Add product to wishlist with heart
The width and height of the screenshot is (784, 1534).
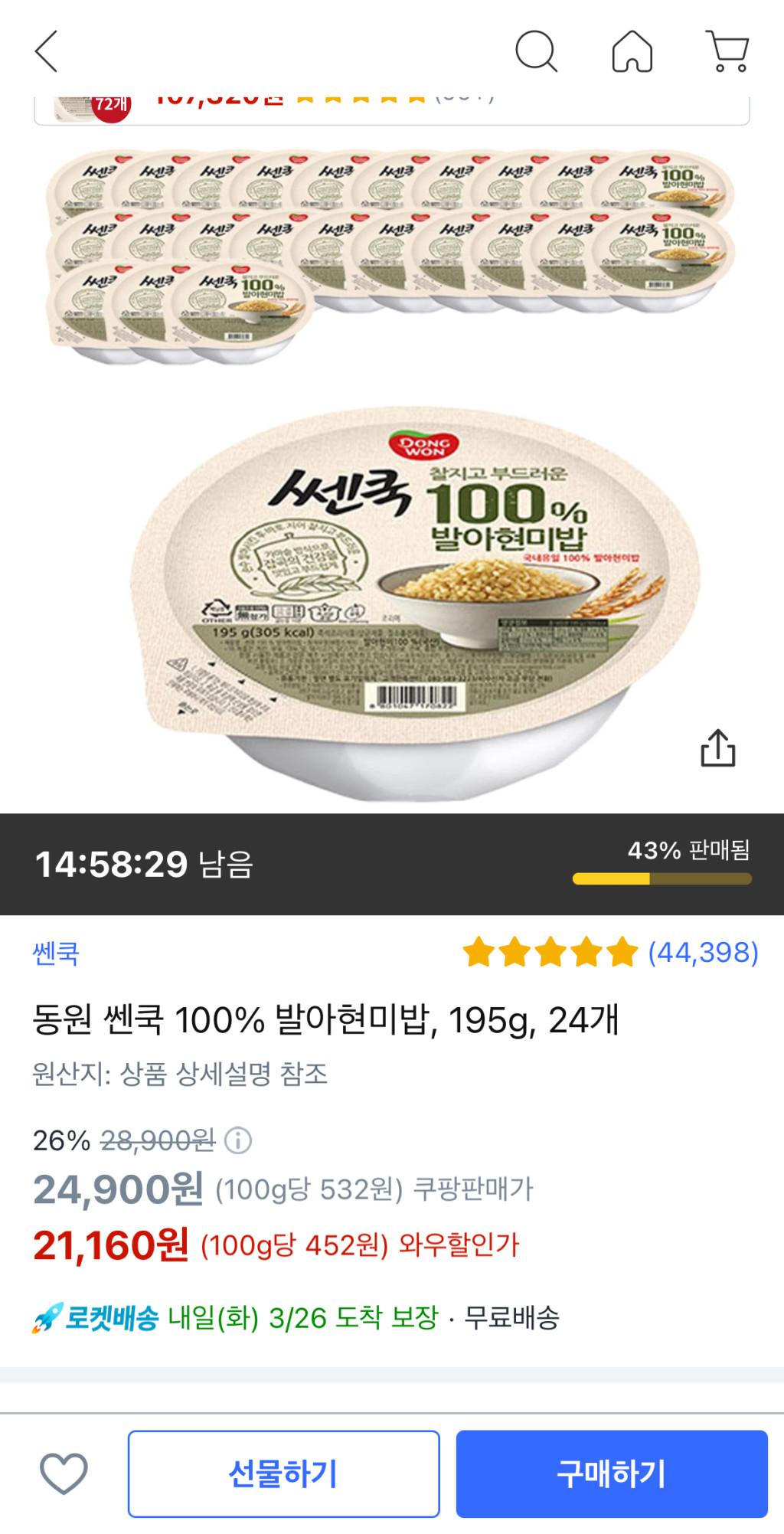[x=64, y=1473]
